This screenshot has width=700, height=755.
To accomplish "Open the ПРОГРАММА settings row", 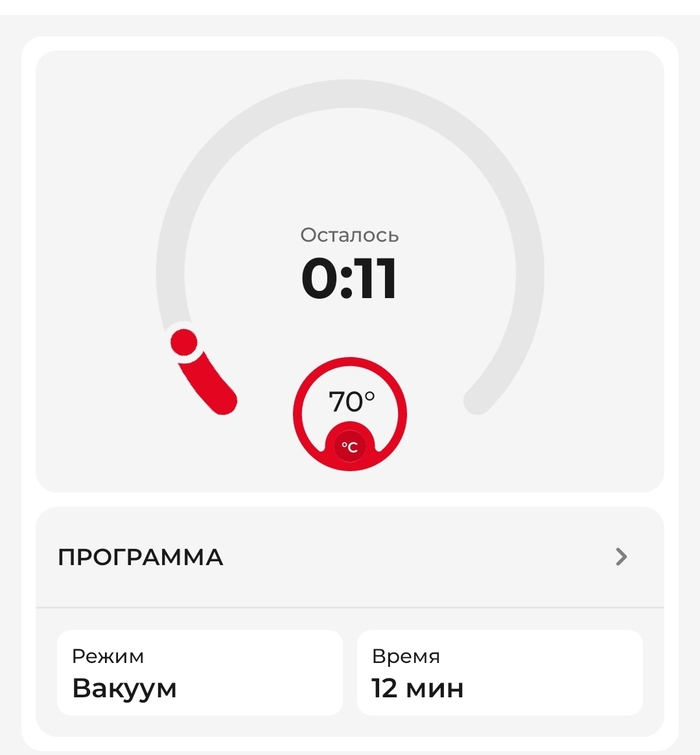I will (x=349, y=557).
